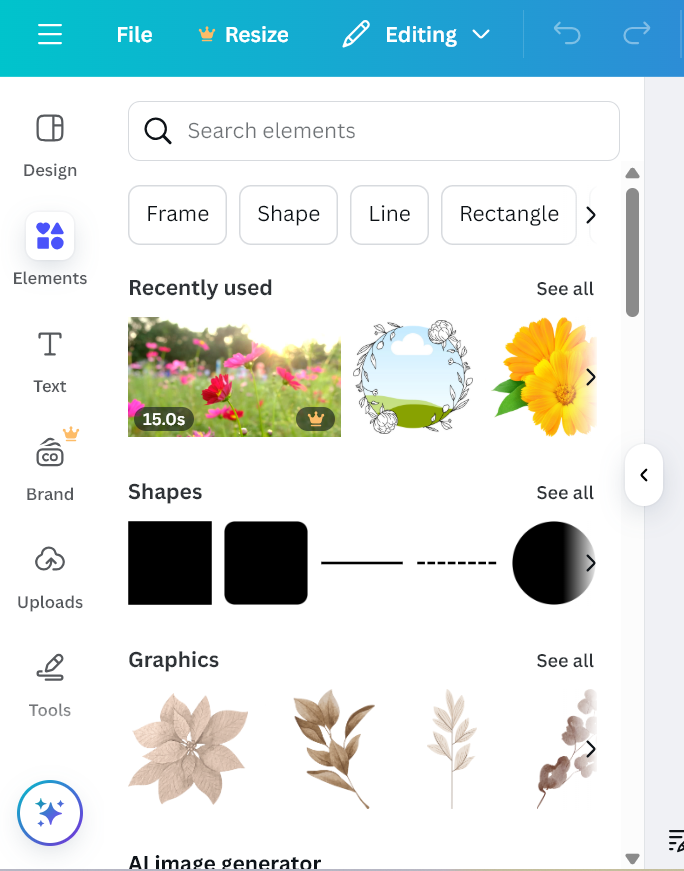Viewport: 684px width, 871px height.
Task: Collapse the side panel with the arrow
Action: pyautogui.click(x=644, y=475)
